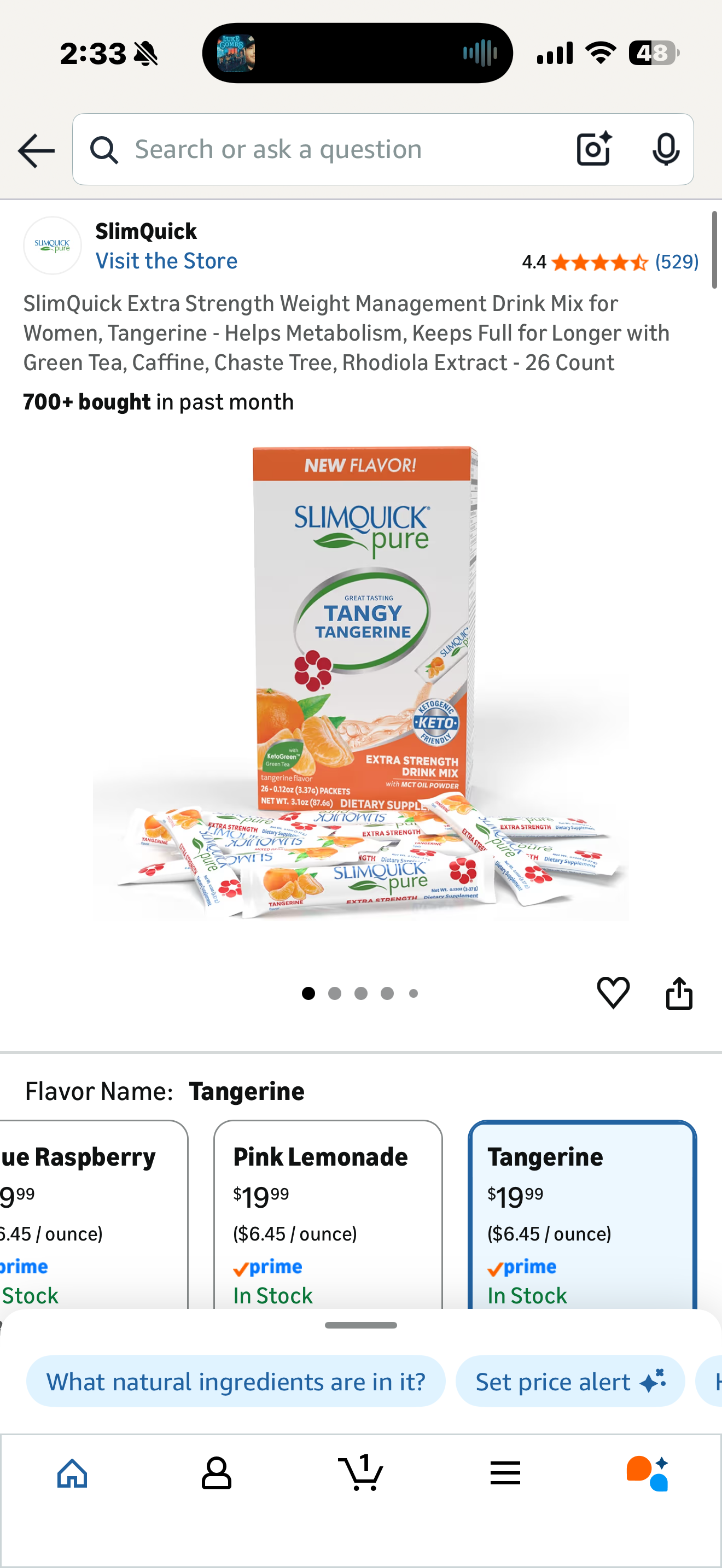
Task: Select the Tangerine flavor card
Action: (x=582, y=1214)
